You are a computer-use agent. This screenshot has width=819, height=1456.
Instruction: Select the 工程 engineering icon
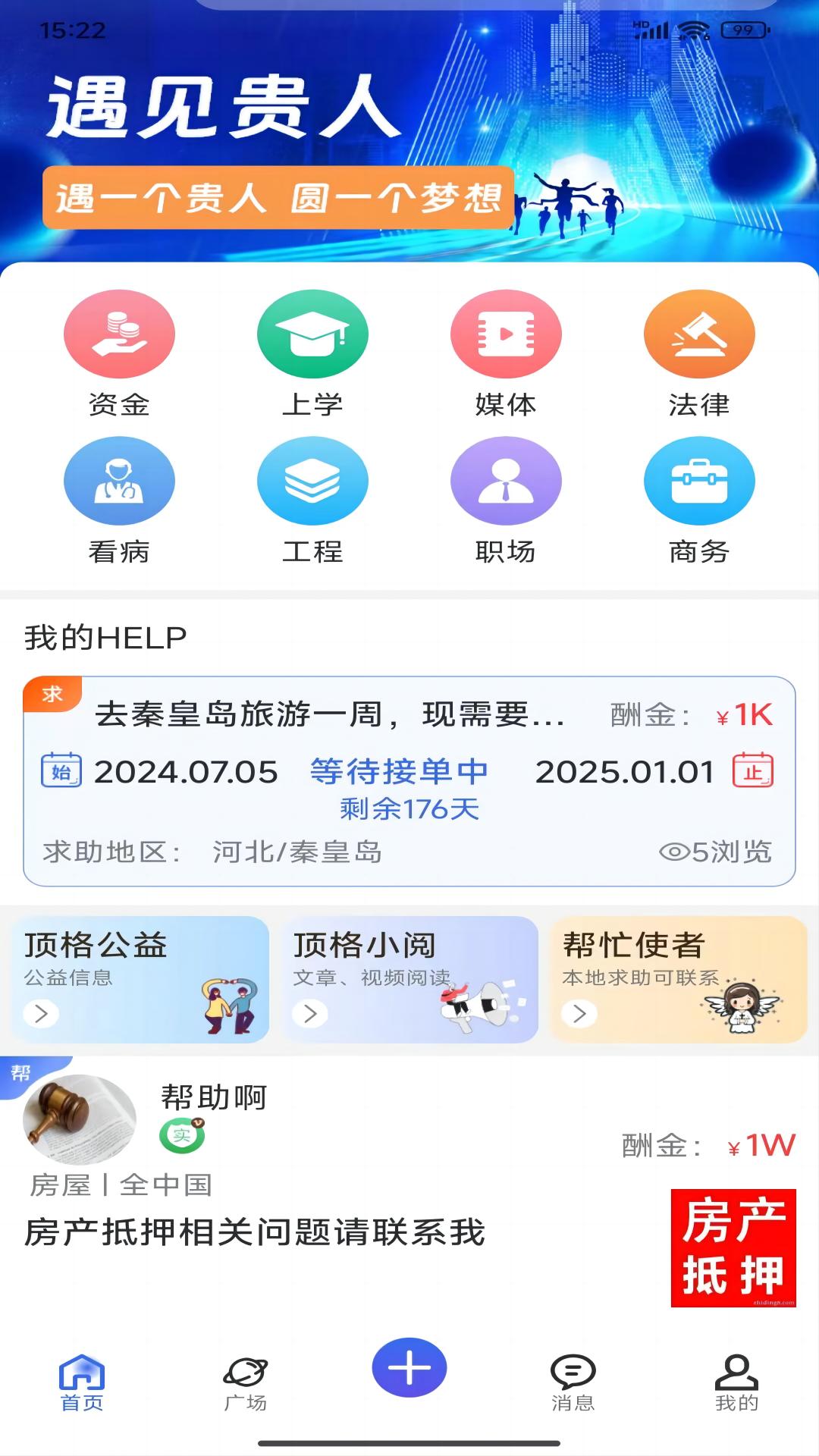tap(312, 480)
